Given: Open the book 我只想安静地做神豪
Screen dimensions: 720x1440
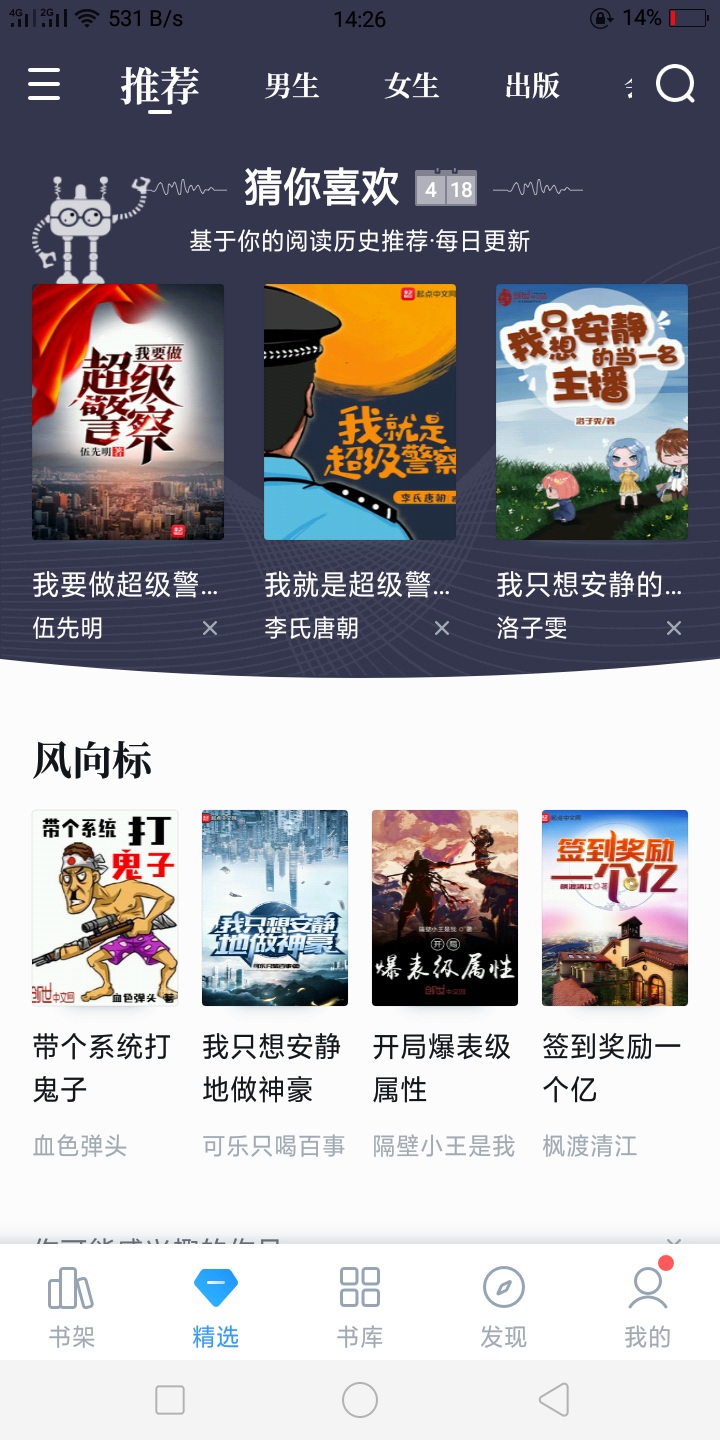Looking at the screenshot, I should [x=275, y=908].
